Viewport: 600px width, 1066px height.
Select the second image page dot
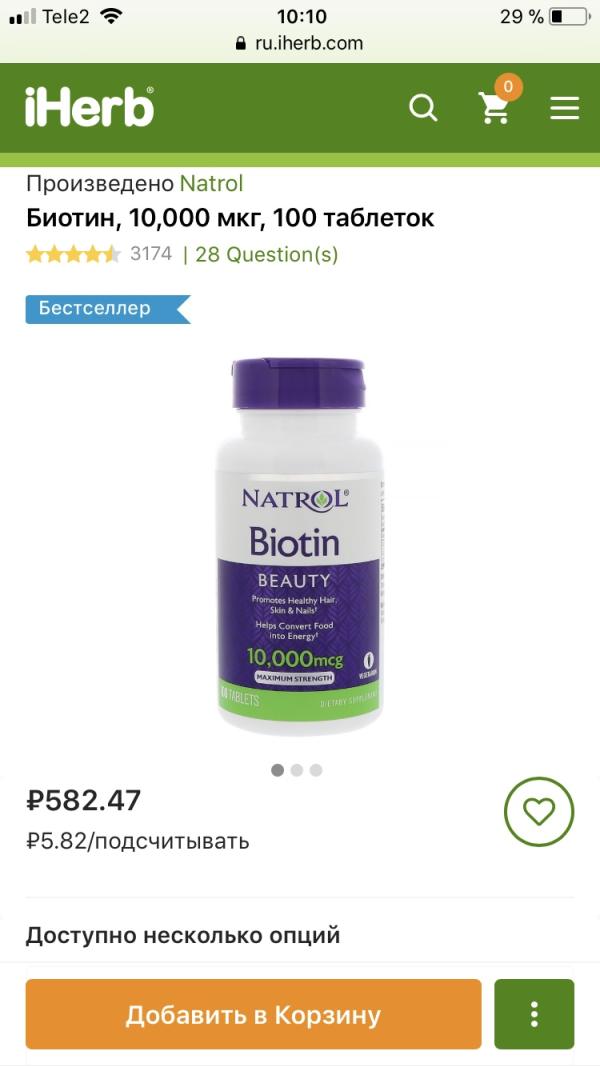(297, 770)
